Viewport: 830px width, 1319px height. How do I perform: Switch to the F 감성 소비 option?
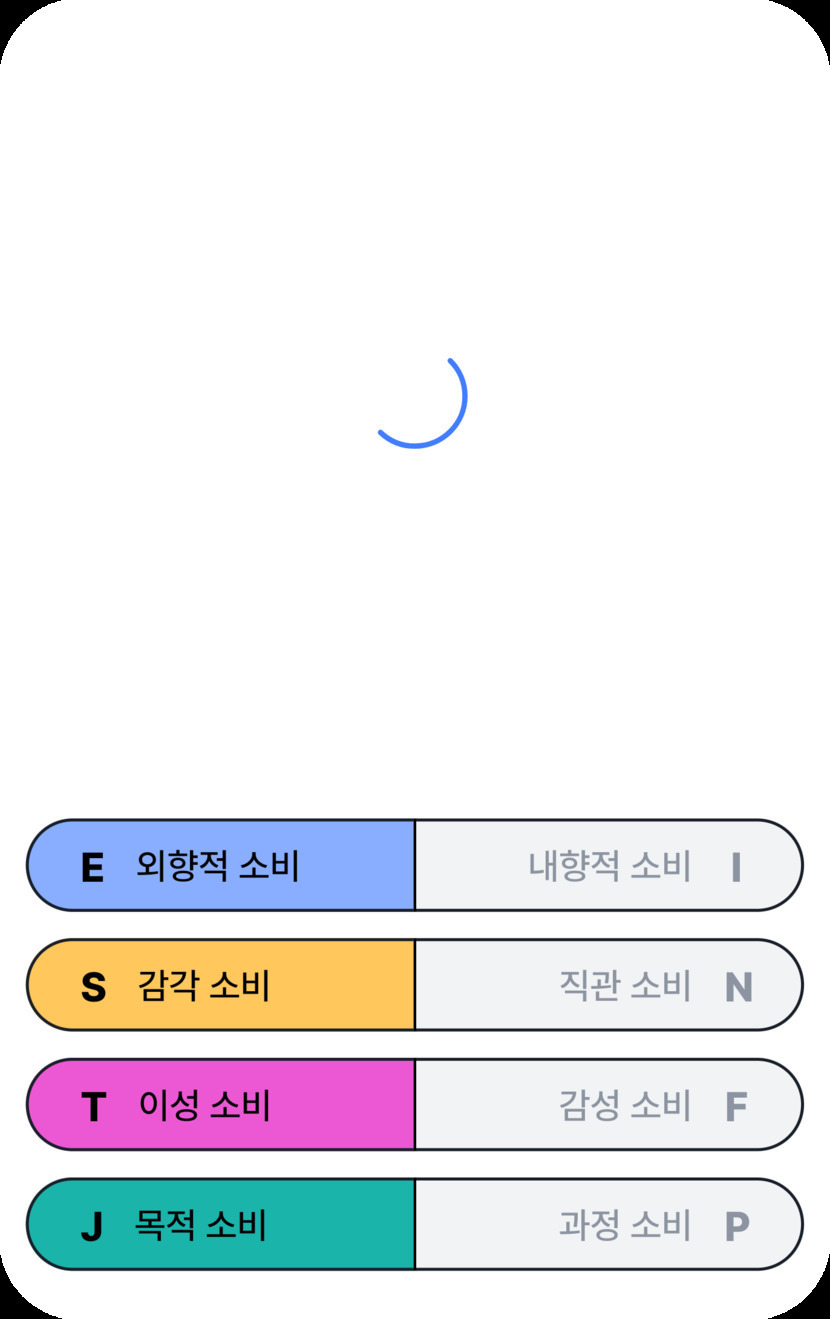(x=608, y=1105)
